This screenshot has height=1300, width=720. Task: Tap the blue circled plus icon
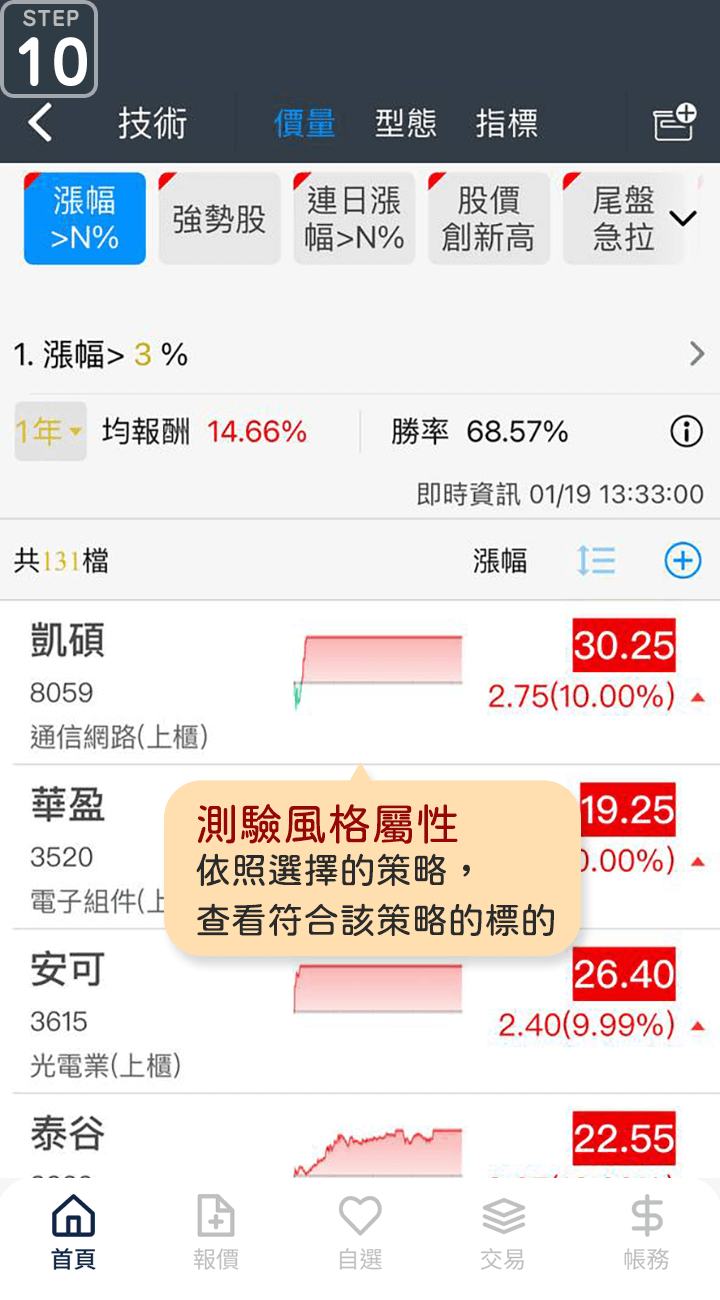(683, 561)
